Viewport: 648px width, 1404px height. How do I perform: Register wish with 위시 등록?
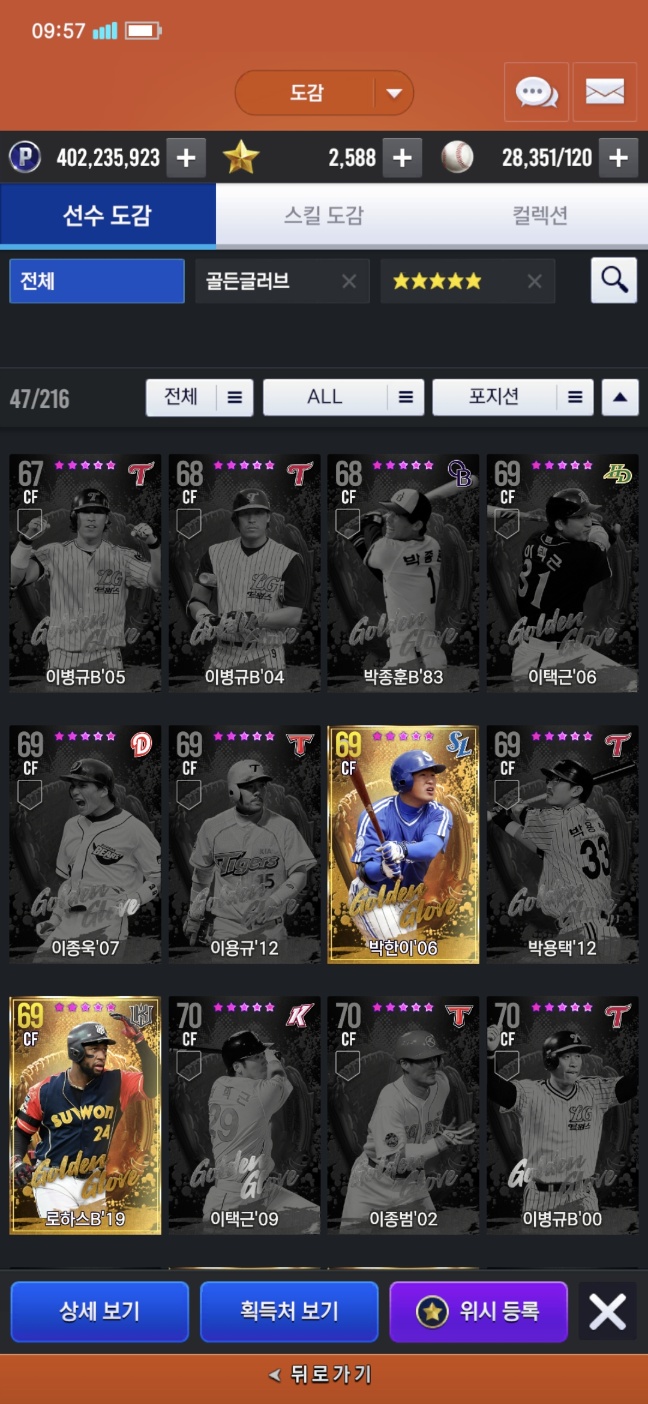[479, 1311]
